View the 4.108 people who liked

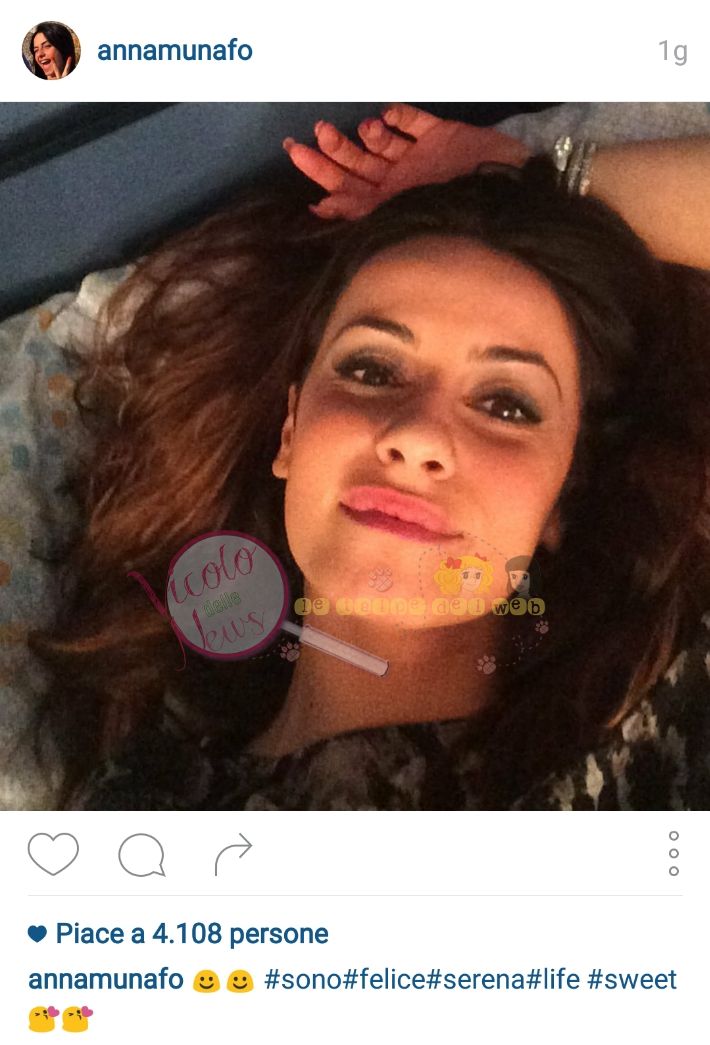click(x=191, y=934)
